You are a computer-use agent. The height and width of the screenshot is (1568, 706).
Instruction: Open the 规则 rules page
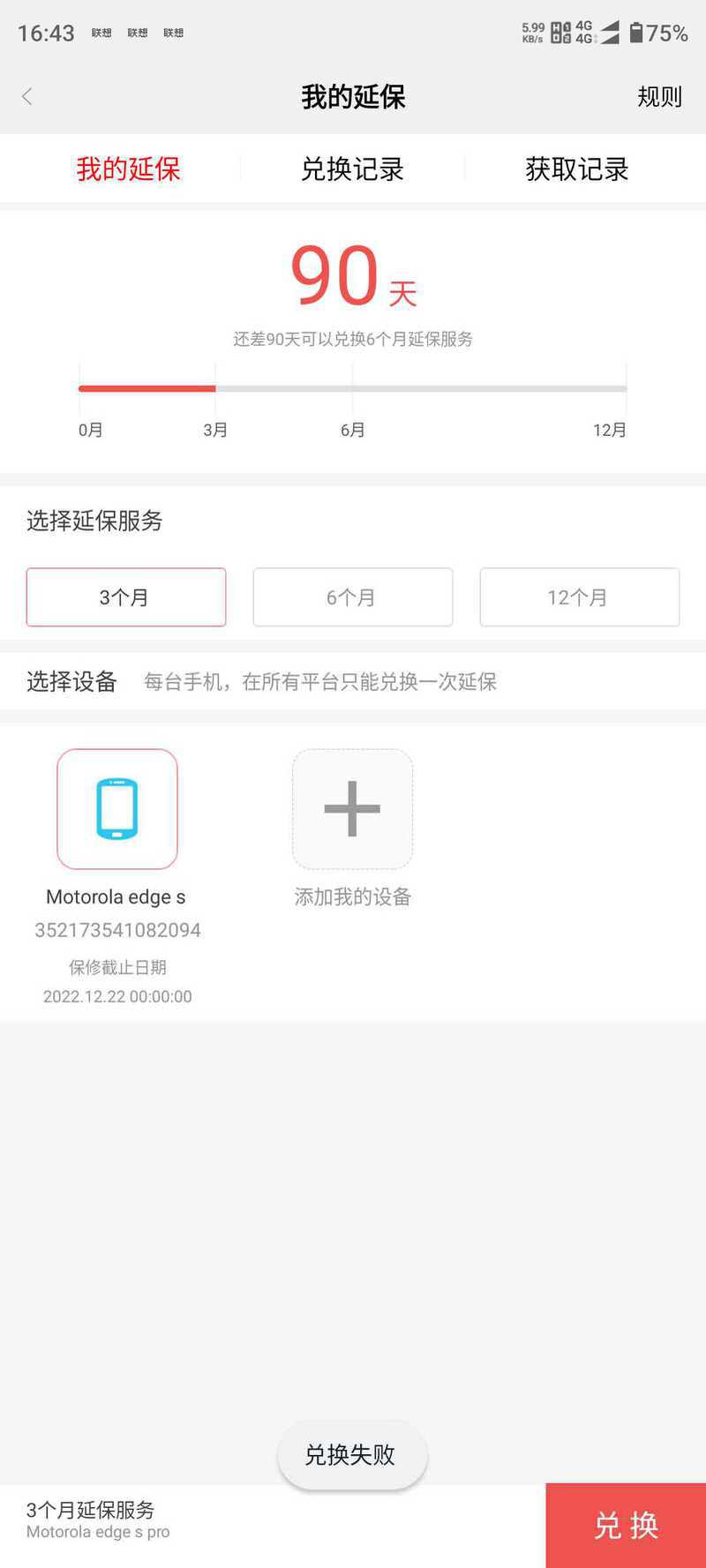click(x=660, y=96)
